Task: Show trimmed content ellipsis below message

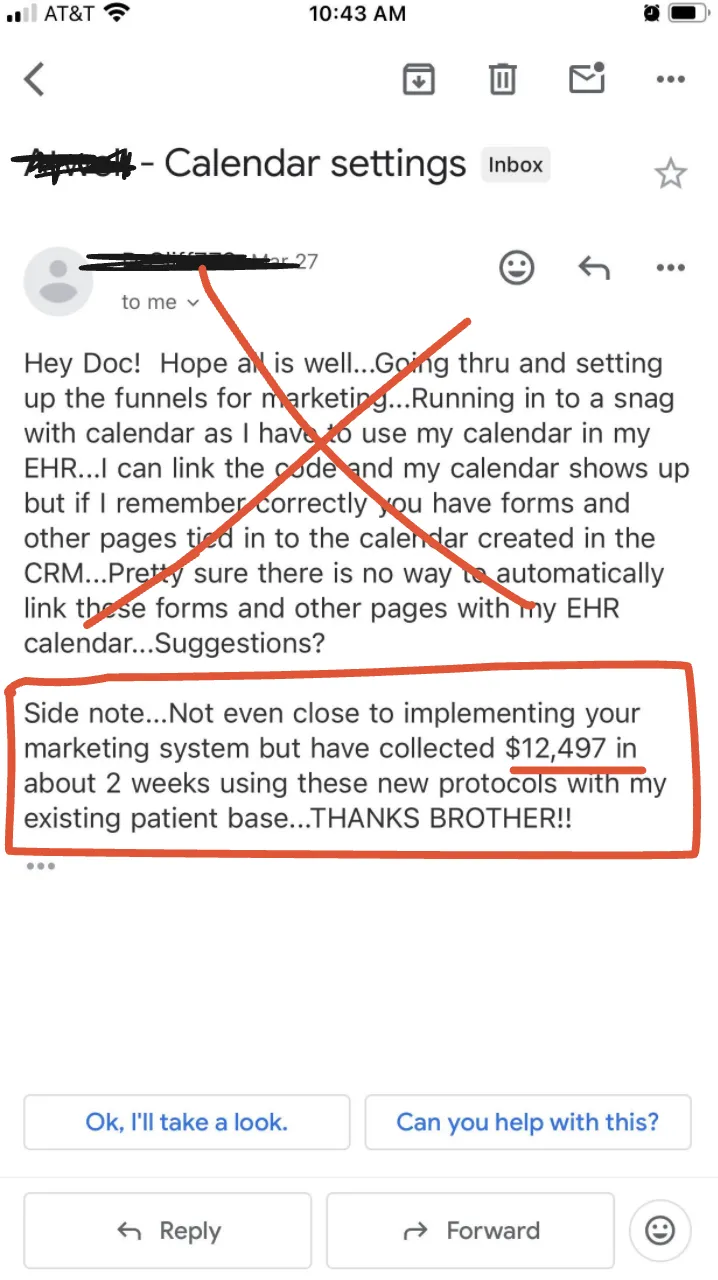Action: click(x=40, y=865)
